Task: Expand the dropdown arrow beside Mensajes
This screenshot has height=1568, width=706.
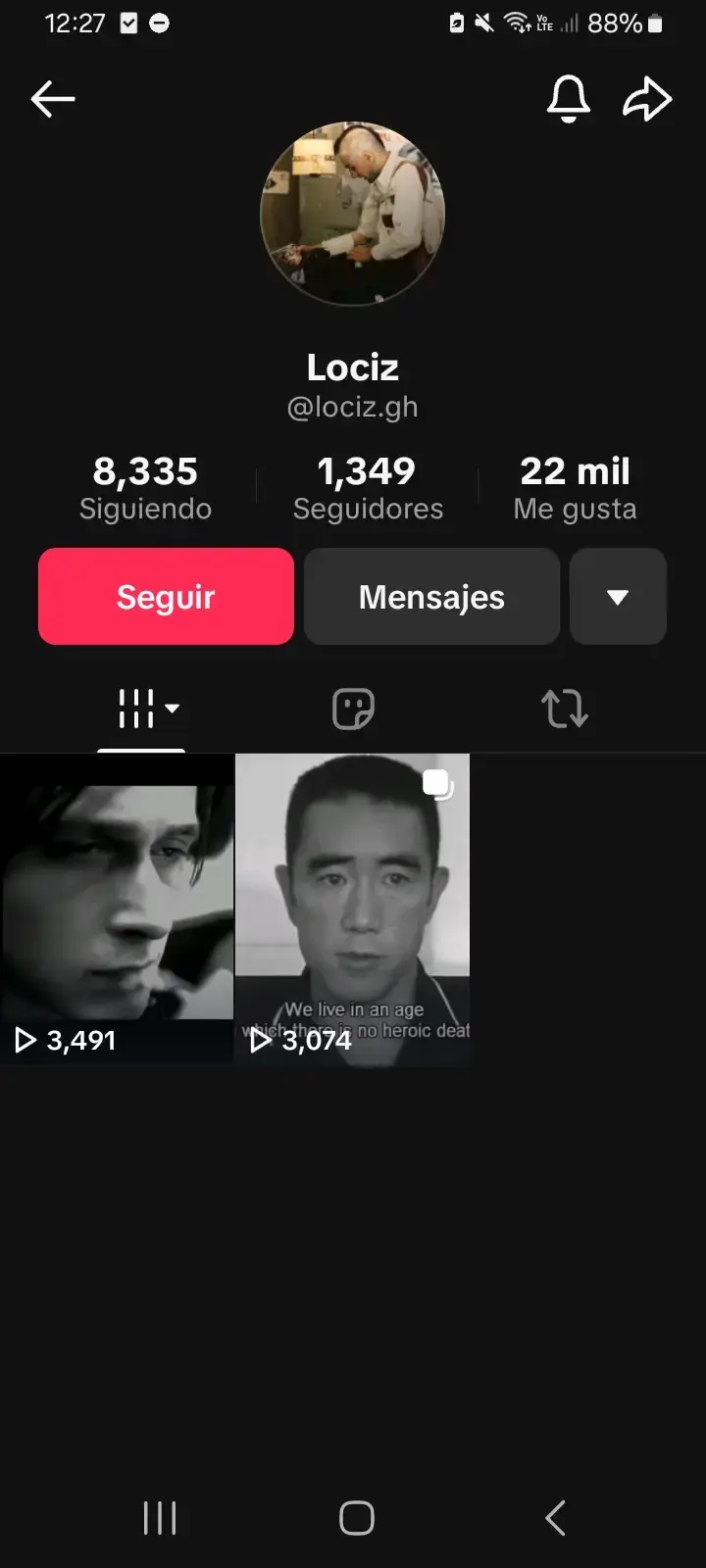Action: pos(618,597)
